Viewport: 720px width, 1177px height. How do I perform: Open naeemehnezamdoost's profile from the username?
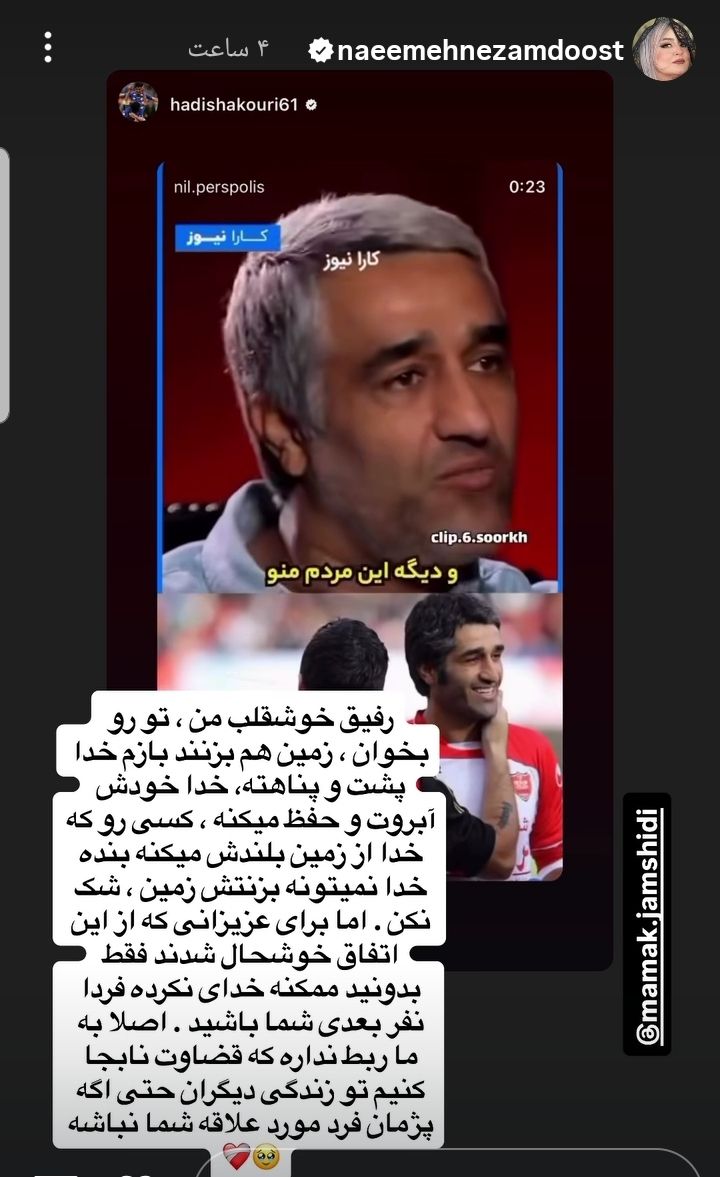(x=478, y=50)
